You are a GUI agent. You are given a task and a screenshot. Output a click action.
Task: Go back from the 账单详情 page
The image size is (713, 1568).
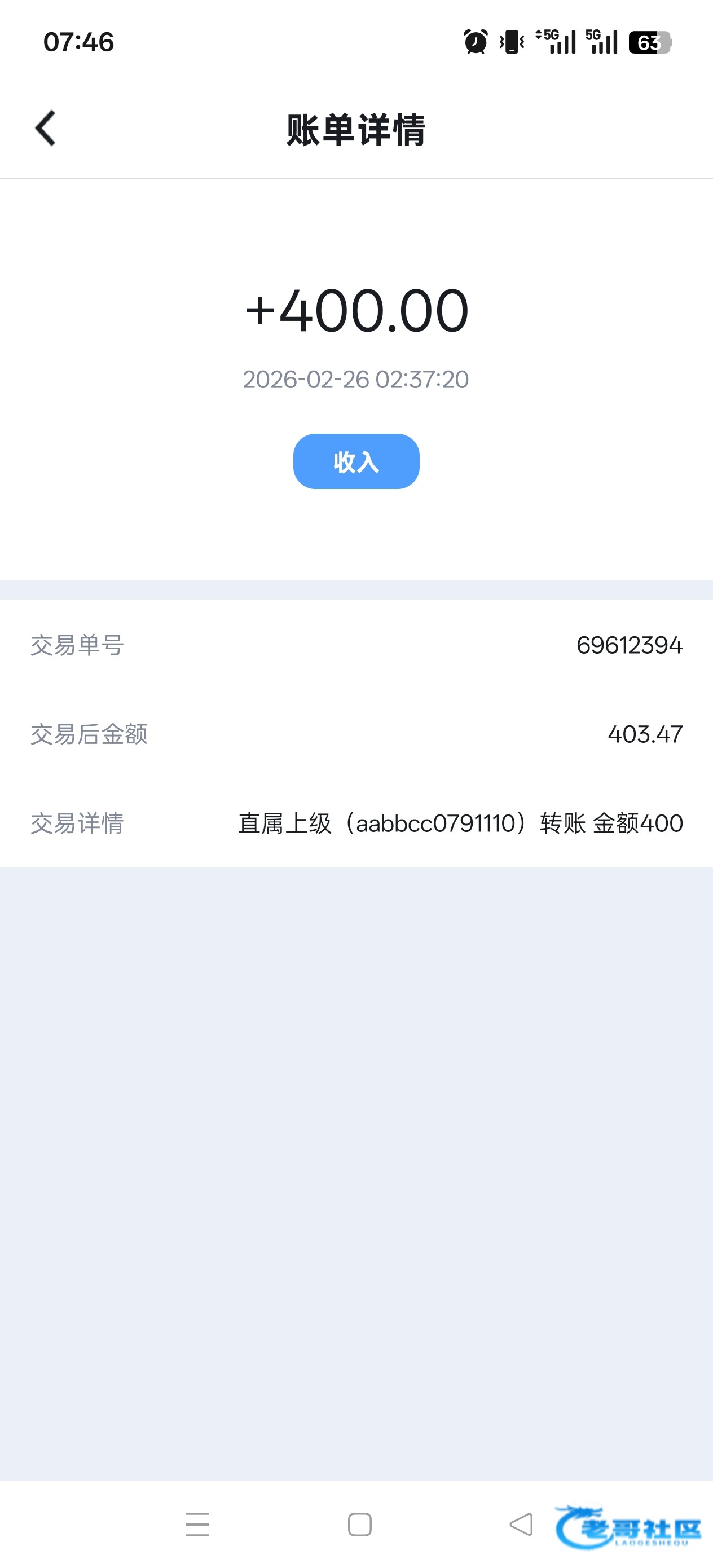(x=46, y=129)
